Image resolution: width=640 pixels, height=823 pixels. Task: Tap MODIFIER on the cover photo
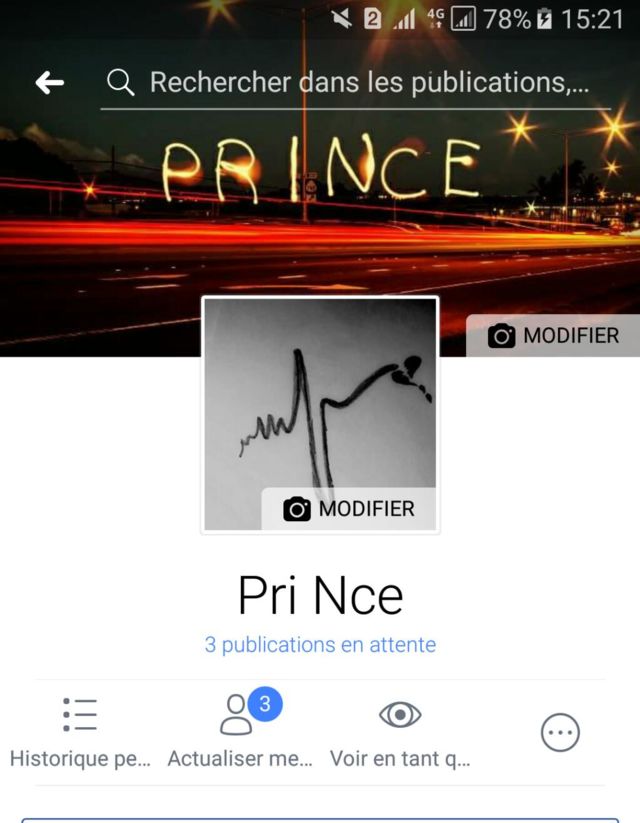[553, 336]
